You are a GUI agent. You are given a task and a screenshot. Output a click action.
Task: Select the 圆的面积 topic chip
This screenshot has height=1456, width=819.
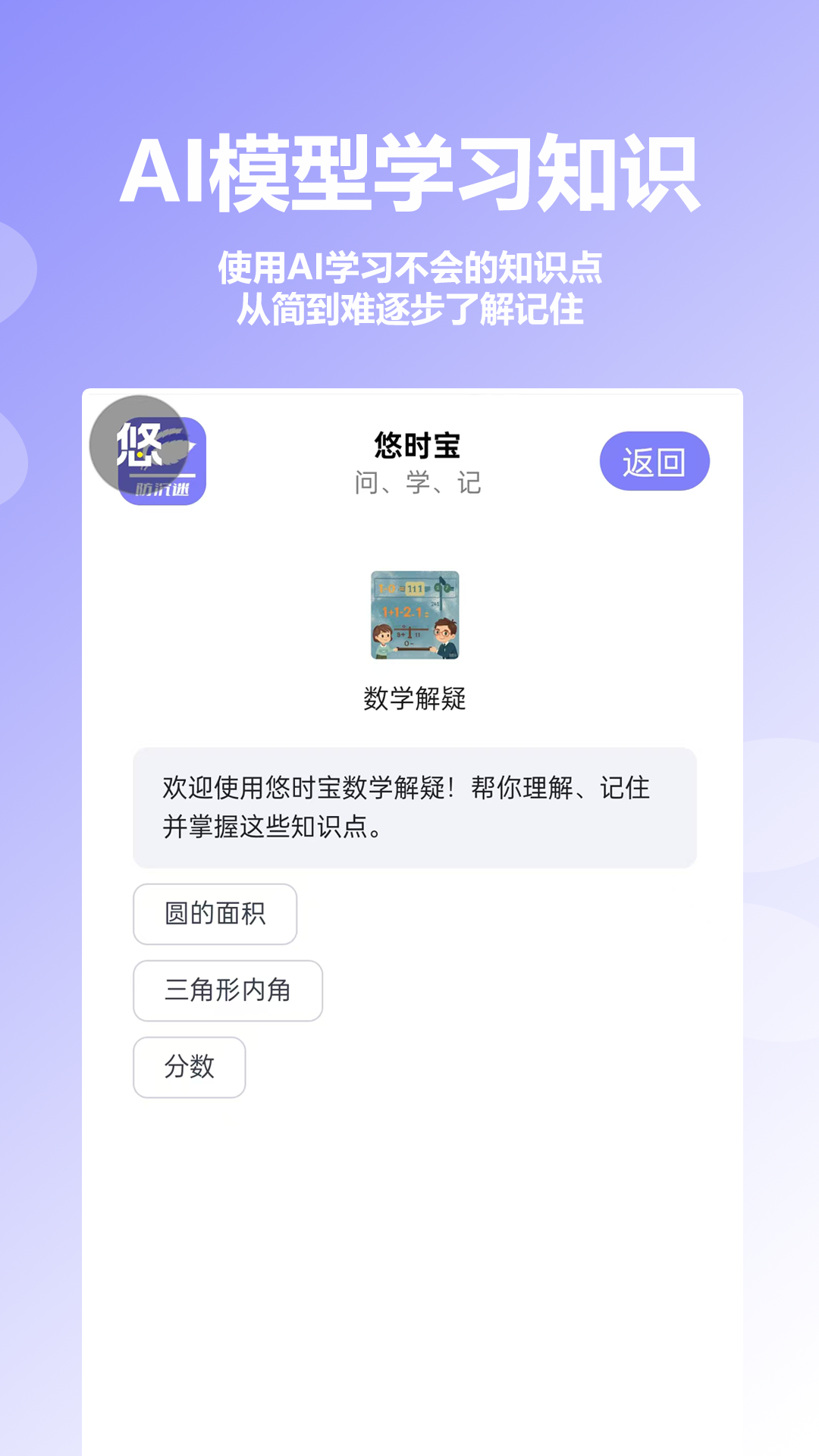pos(215,915)
